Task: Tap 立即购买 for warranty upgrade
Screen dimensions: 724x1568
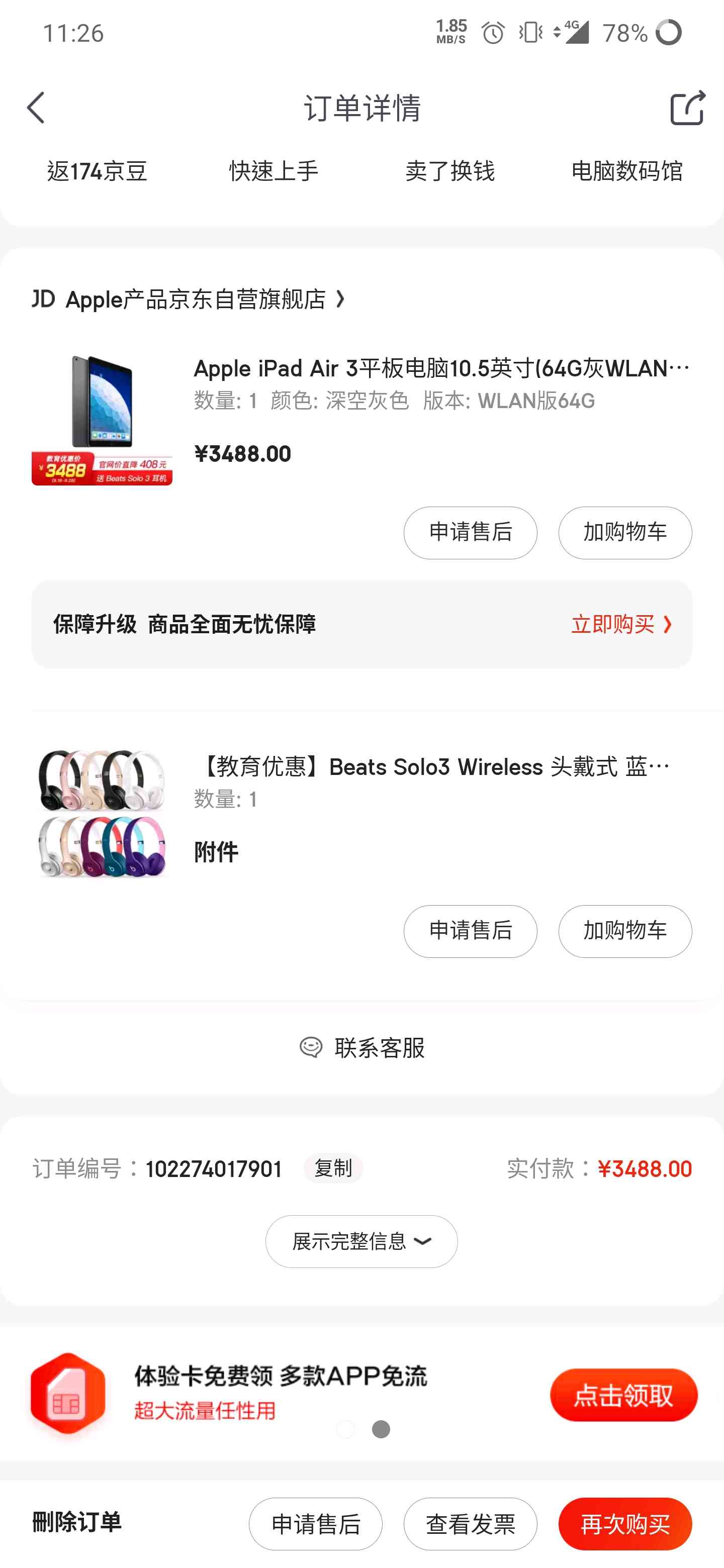Action: (x=621, y=624)
